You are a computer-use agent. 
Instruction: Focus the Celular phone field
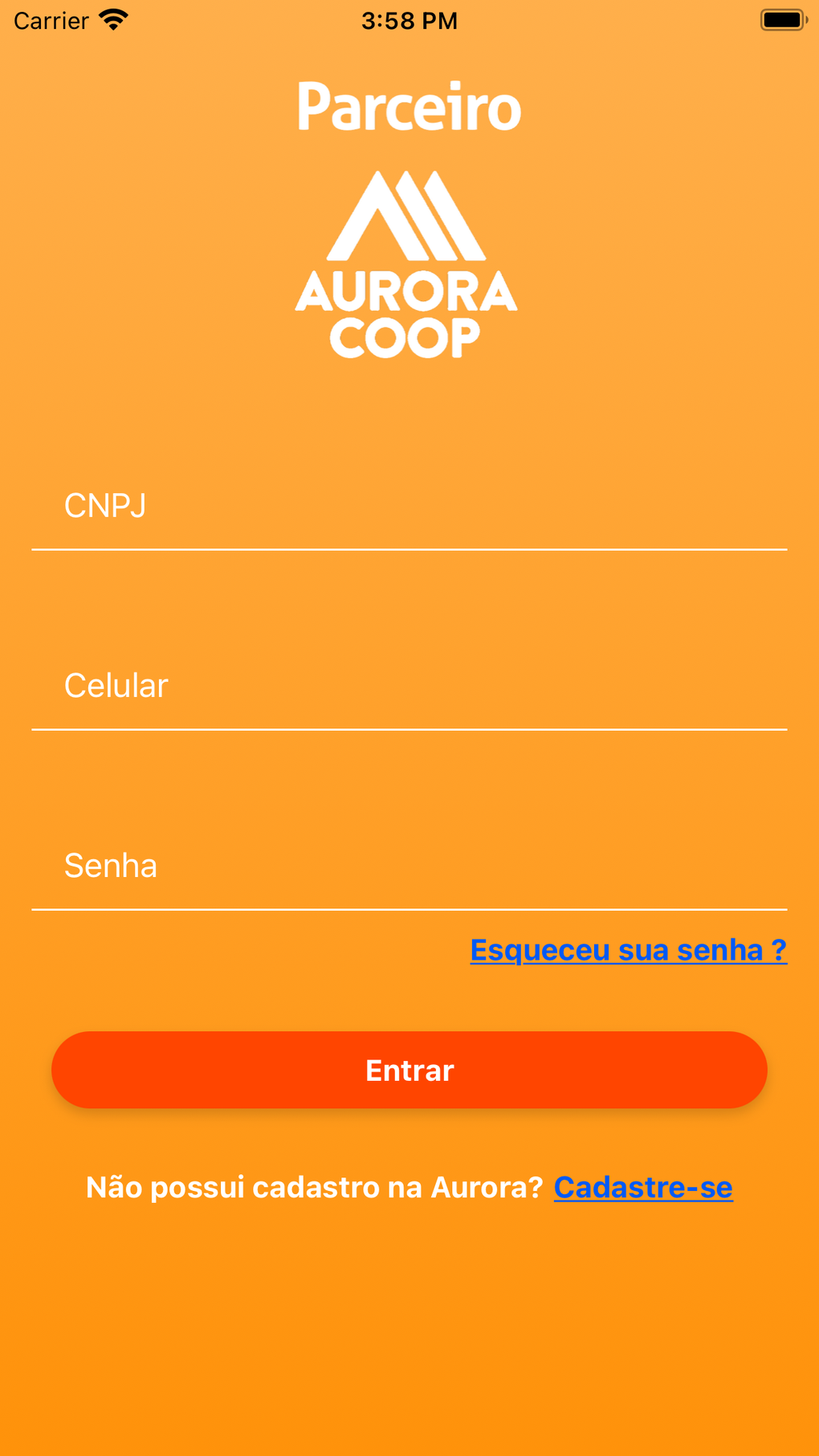(409, 687)
